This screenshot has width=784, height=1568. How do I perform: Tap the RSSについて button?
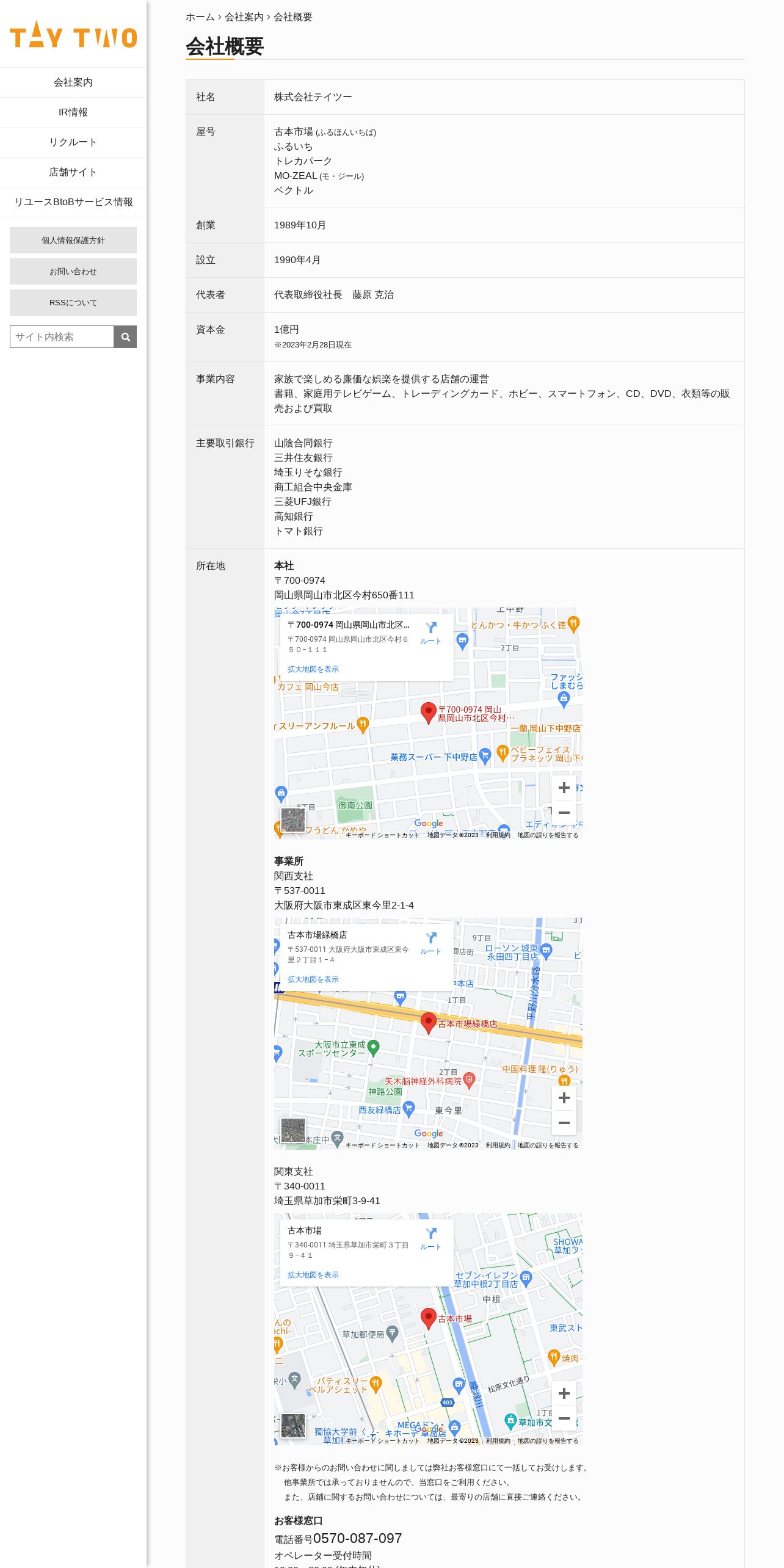[73, 303]
